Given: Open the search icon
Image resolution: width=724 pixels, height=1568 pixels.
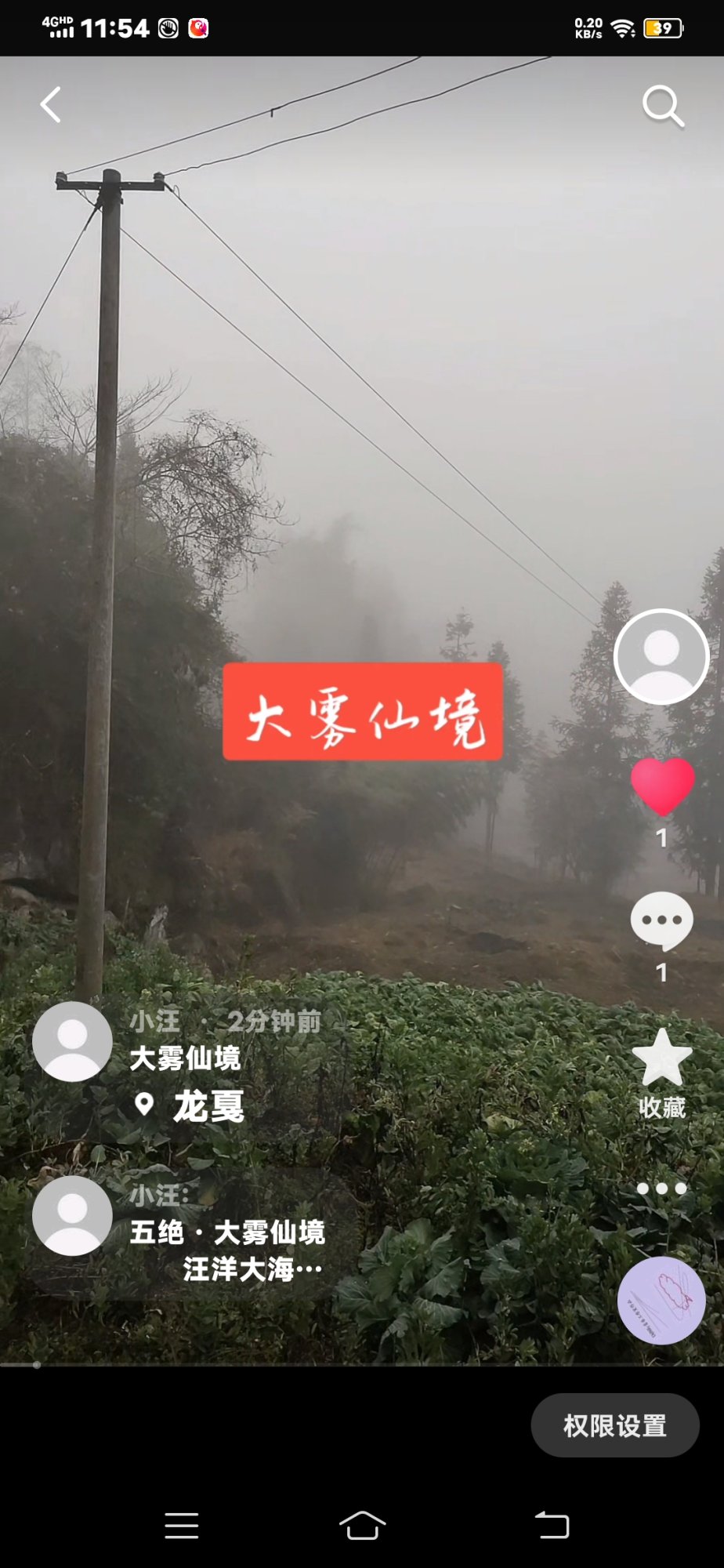Looking at the screenshot, I should 662,104.
